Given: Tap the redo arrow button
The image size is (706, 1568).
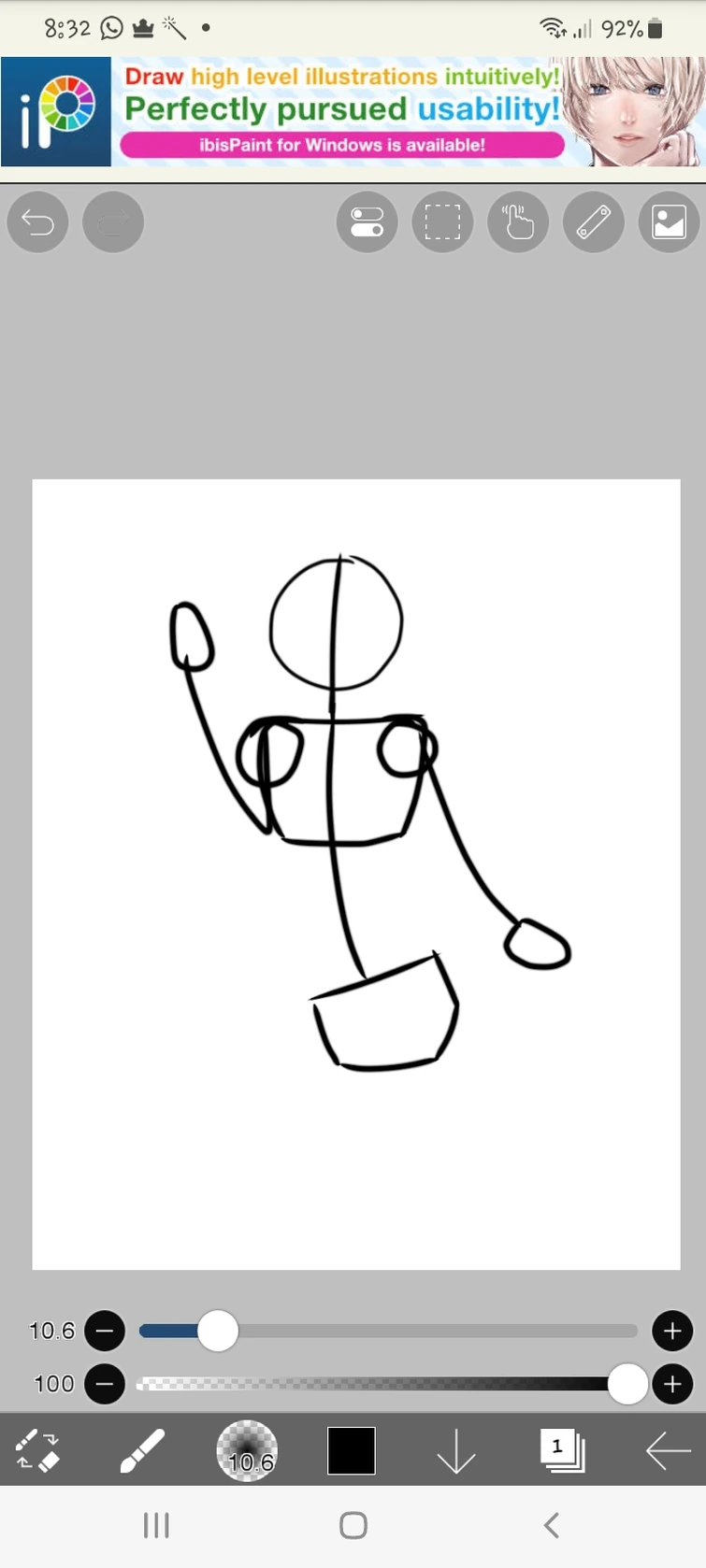Looking at the screenshot, I should coord(113,222).
